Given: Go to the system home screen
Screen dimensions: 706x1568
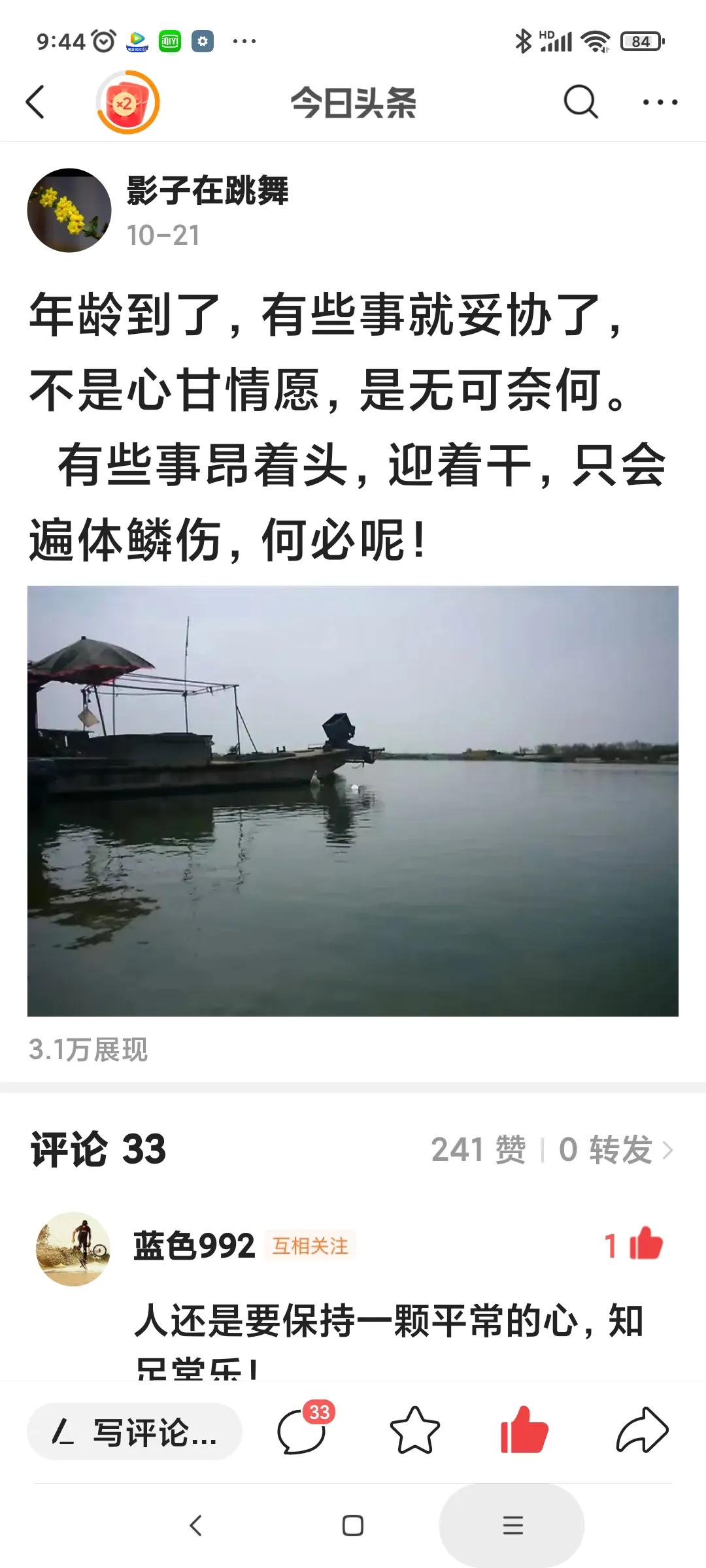Looking at the screenshot, I should tap(353, 1526).
